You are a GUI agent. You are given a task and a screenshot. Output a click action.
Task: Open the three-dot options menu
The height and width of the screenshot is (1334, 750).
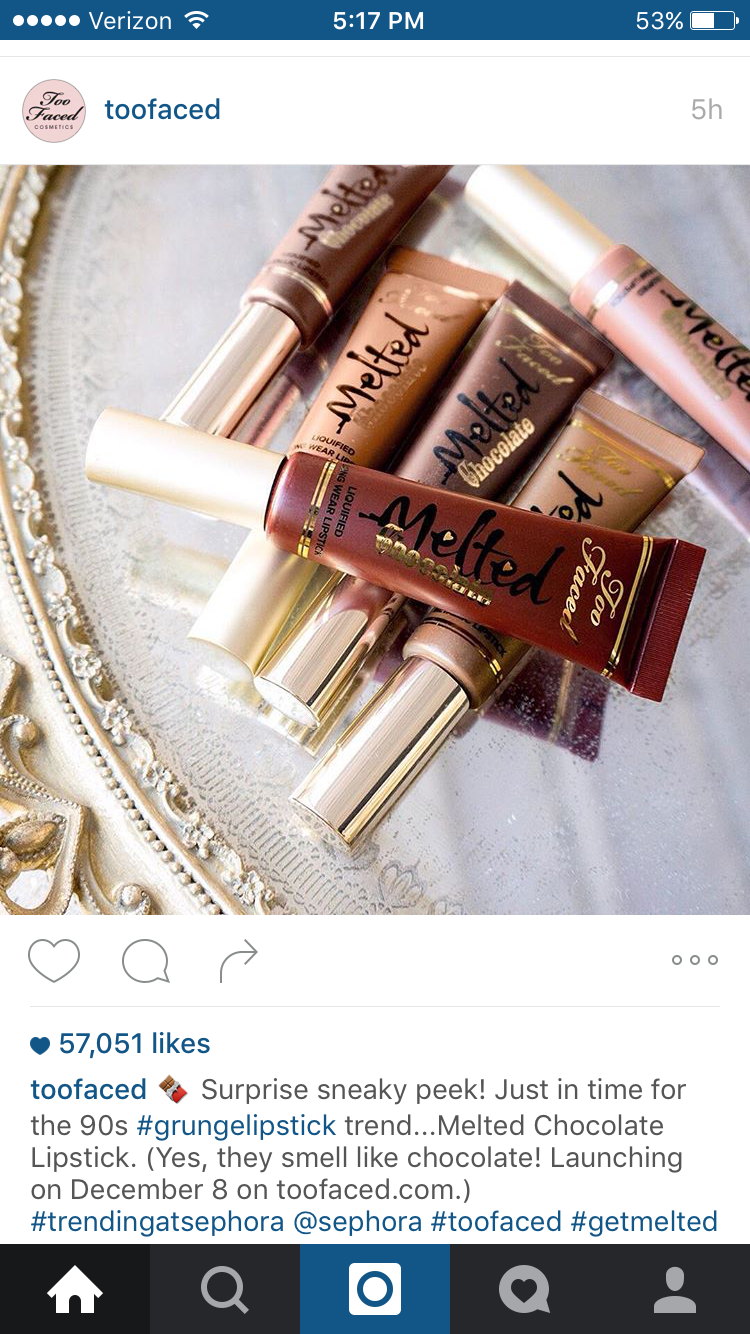coord(695,960)
